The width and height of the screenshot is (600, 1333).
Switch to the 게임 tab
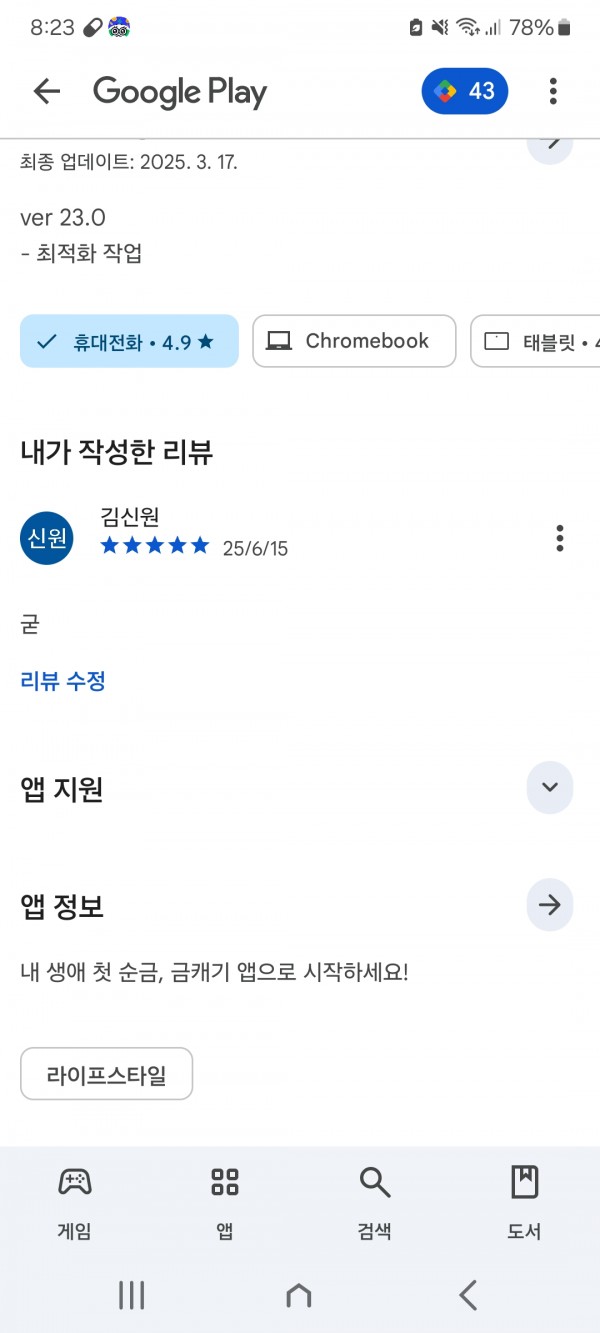tap(75, 1201)
